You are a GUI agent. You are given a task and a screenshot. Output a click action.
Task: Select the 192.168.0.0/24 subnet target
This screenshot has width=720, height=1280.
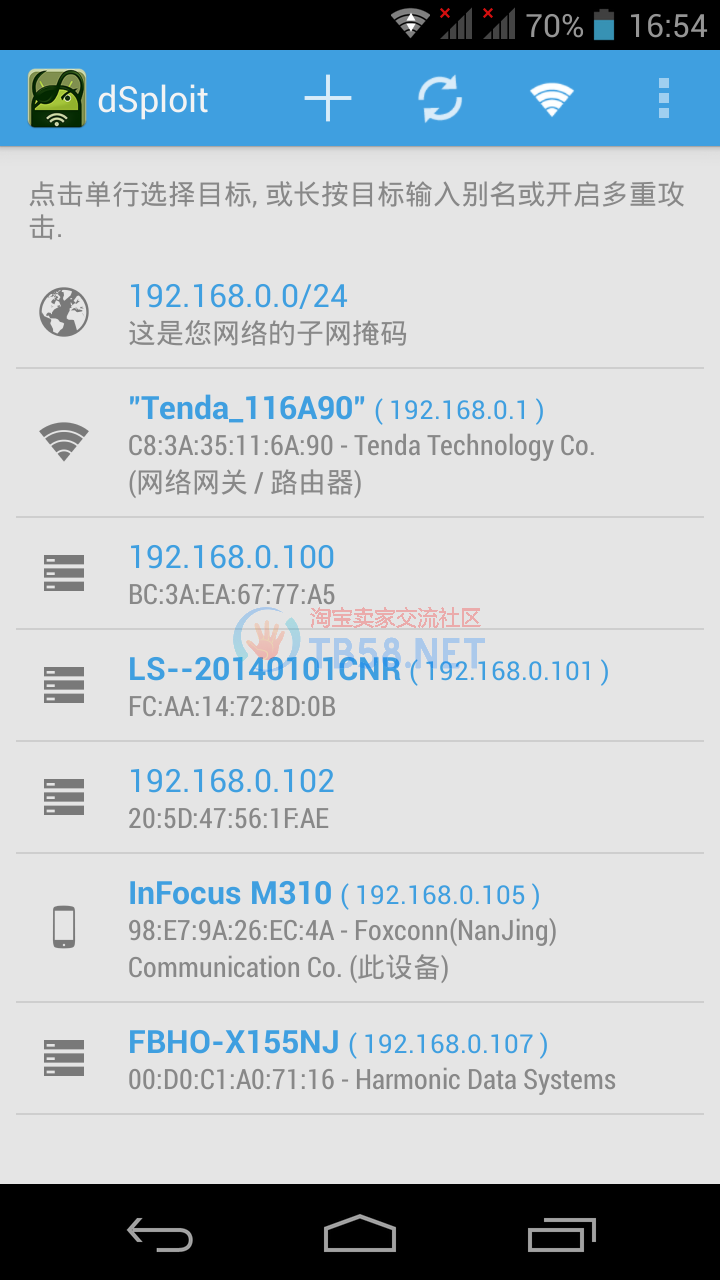point(360,312)
